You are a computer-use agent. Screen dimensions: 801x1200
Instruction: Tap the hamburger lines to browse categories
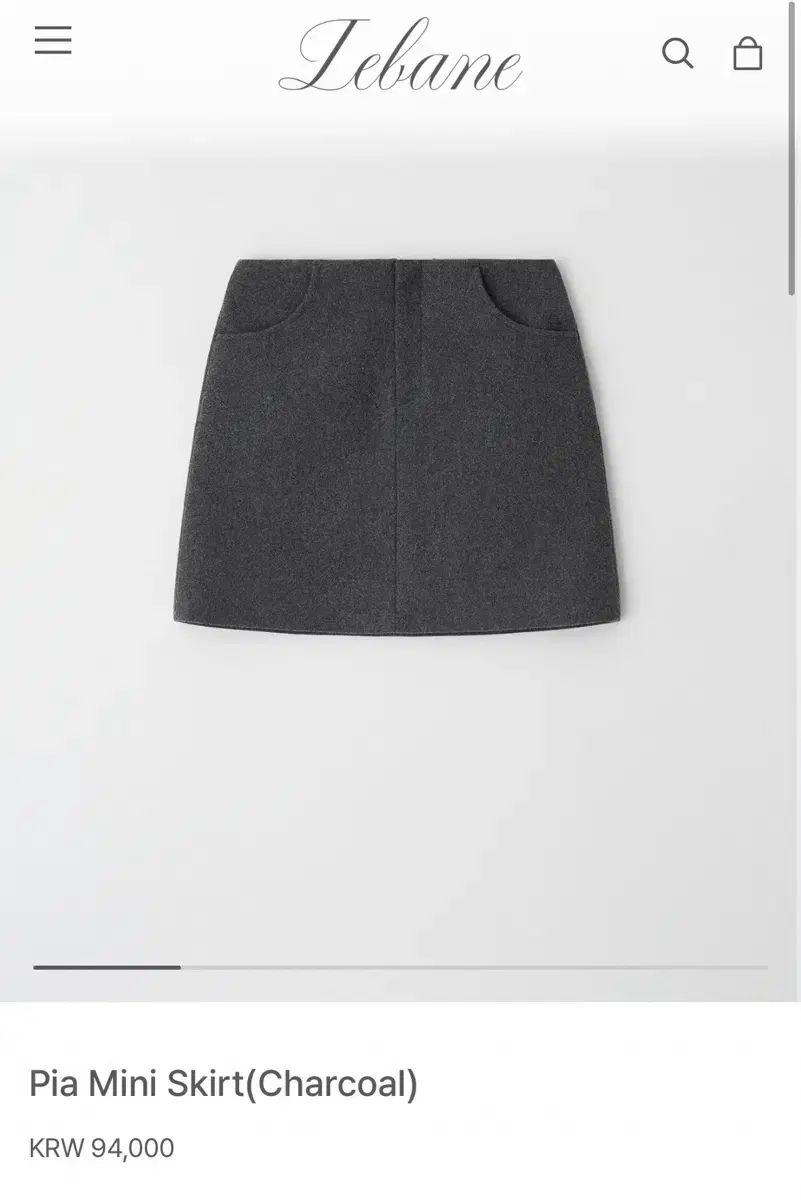pos(54,42)
